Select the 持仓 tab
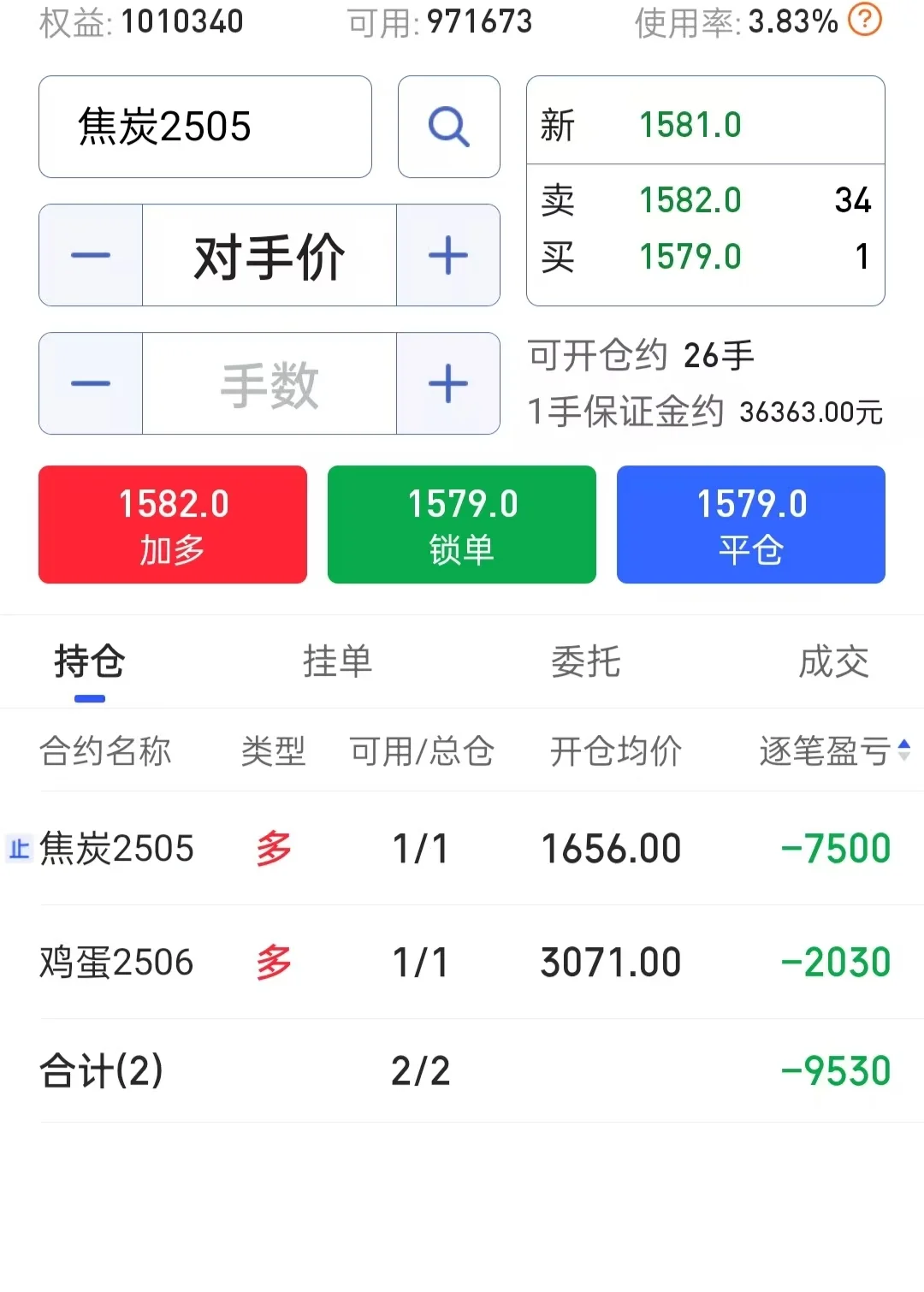The height and width of the screenshot is (1292, 924). click(x=89, y=661)
